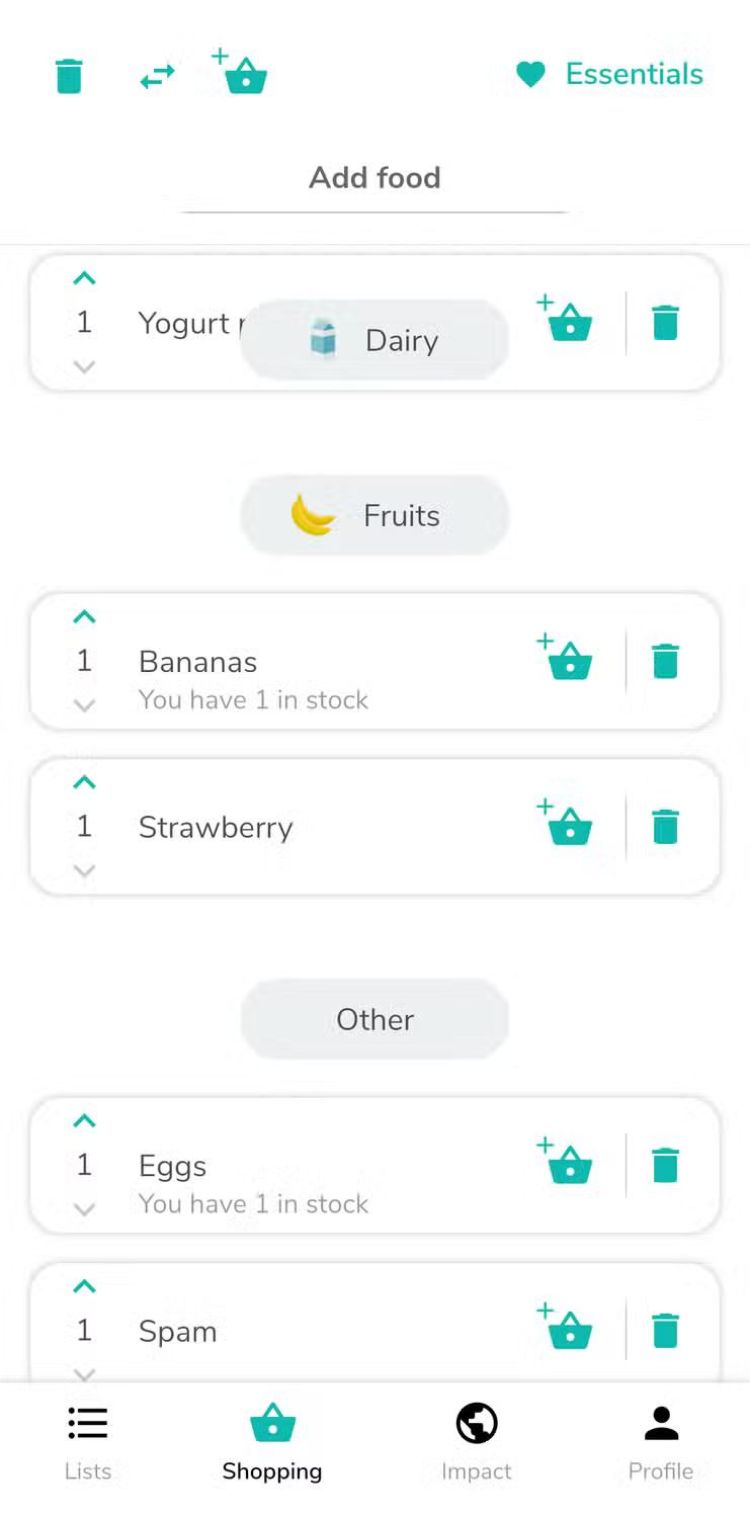Image resolution: width=750 pixels, height=1518 pixels.
Task: Delete the Yogurt item
Action: pyautogui.click(x=665, y=323)
